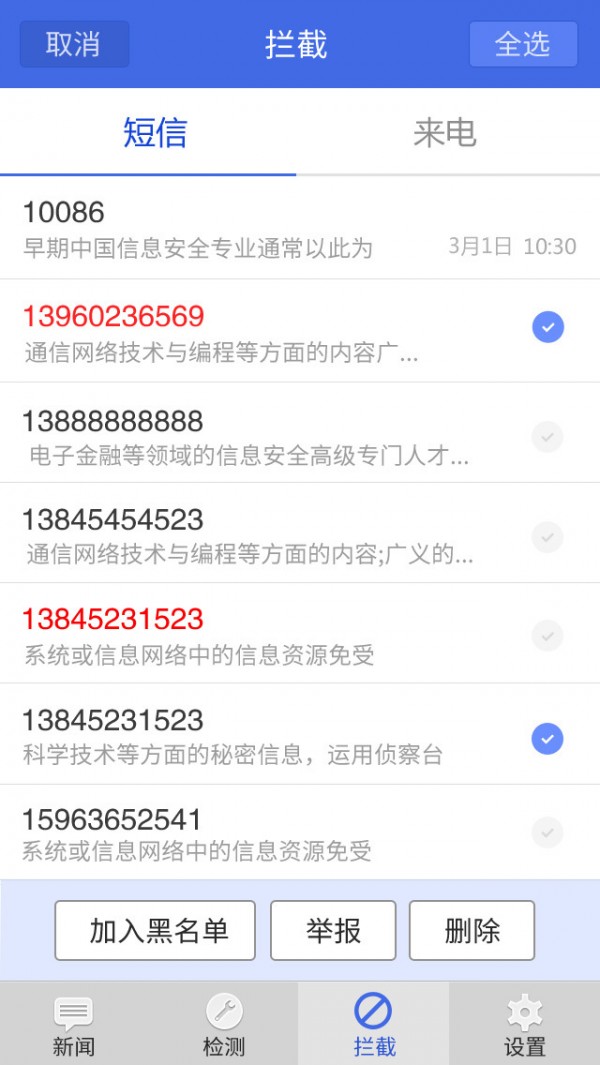Tap 加入黑名单 to blacklist selected numbers
600x1065 pixels.
[x=155, y=931]
